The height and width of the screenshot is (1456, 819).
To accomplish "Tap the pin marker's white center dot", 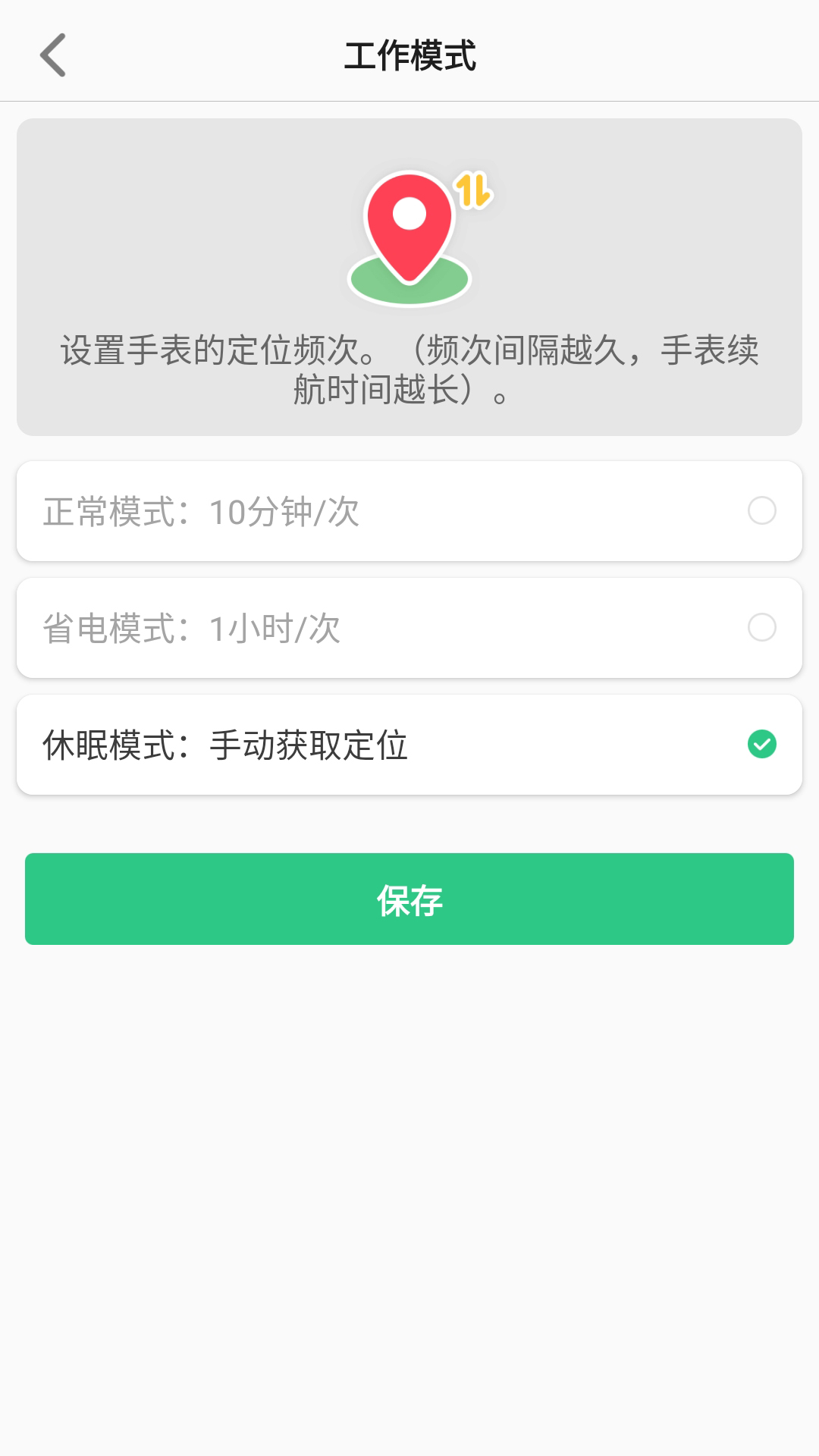I will (x=410, y=215).
